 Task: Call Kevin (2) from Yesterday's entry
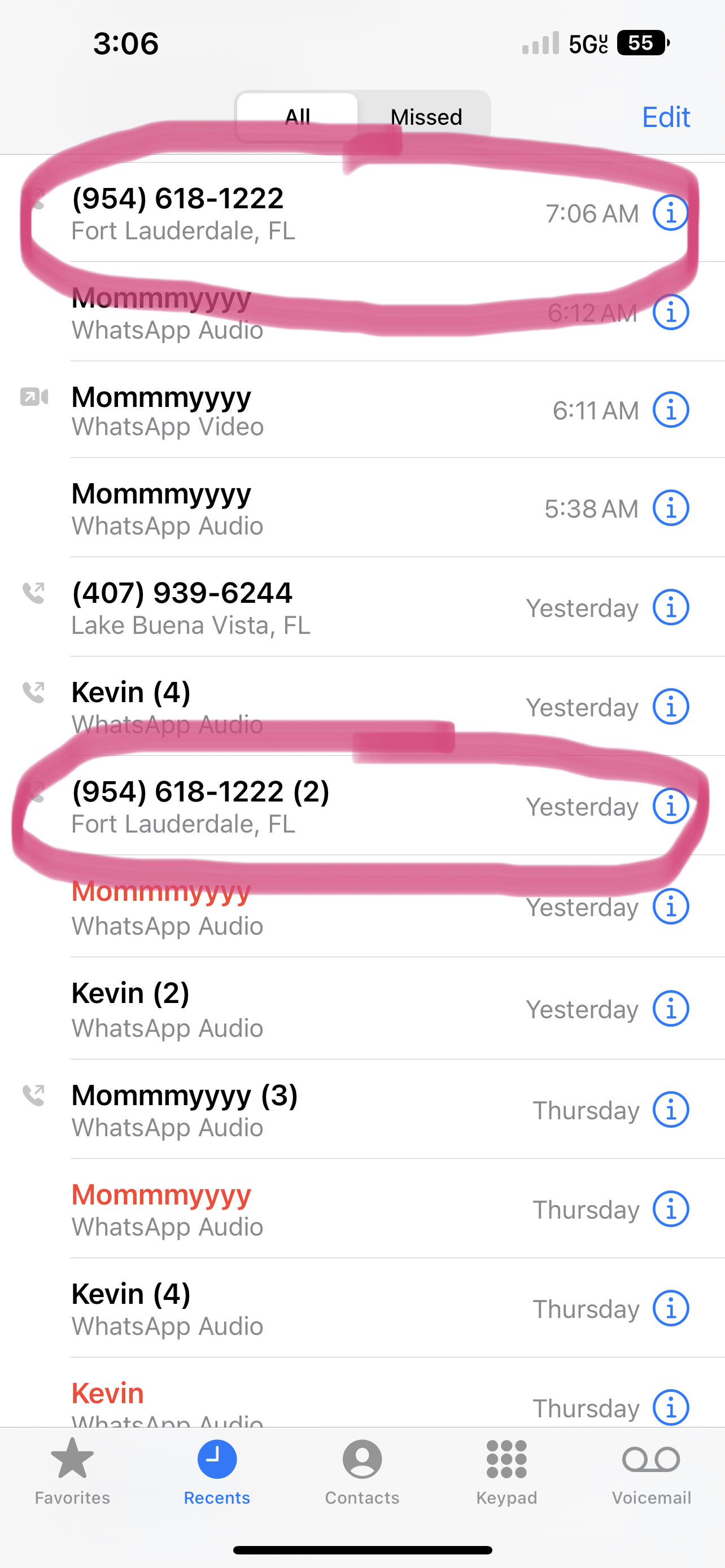point(243,1009)
